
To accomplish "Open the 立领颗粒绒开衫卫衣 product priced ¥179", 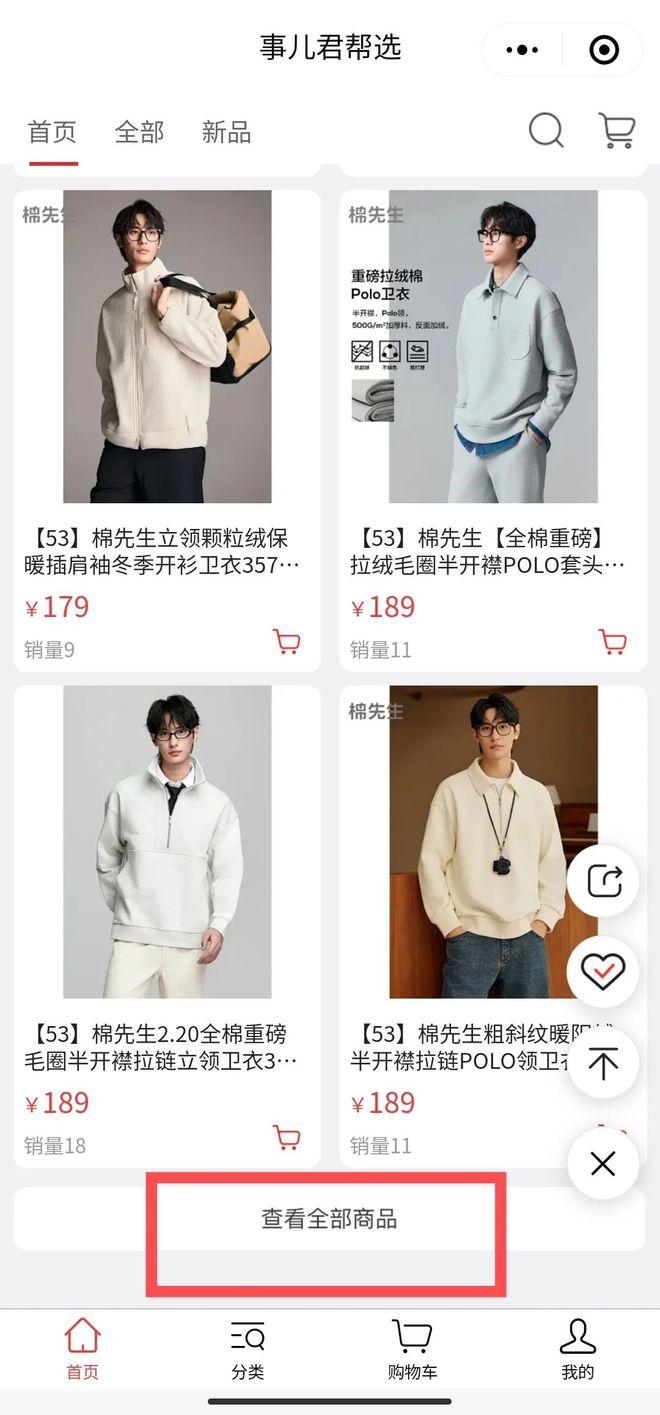I will point(167,400).
